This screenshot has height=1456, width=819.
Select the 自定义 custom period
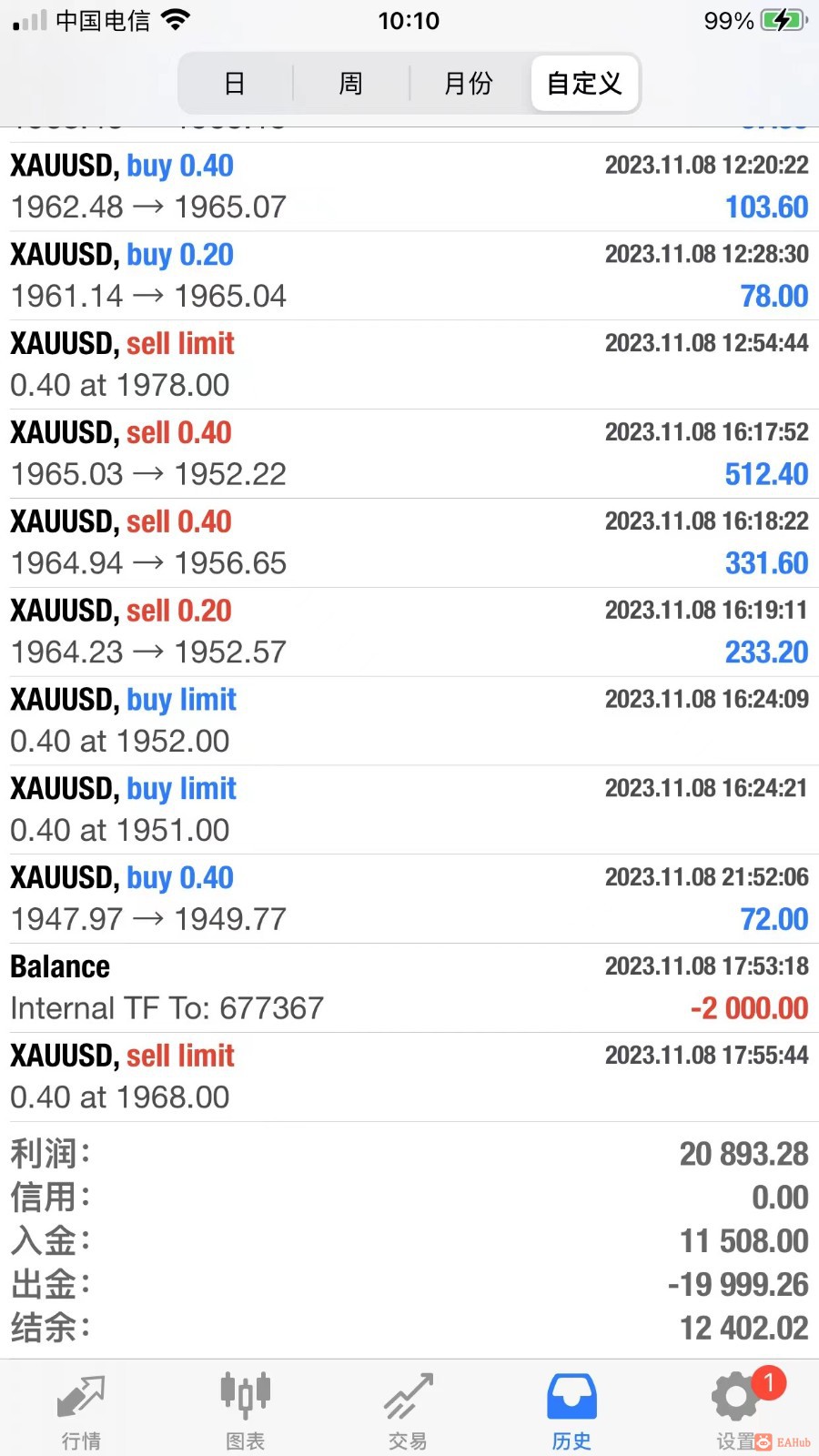tap(584, 84)
